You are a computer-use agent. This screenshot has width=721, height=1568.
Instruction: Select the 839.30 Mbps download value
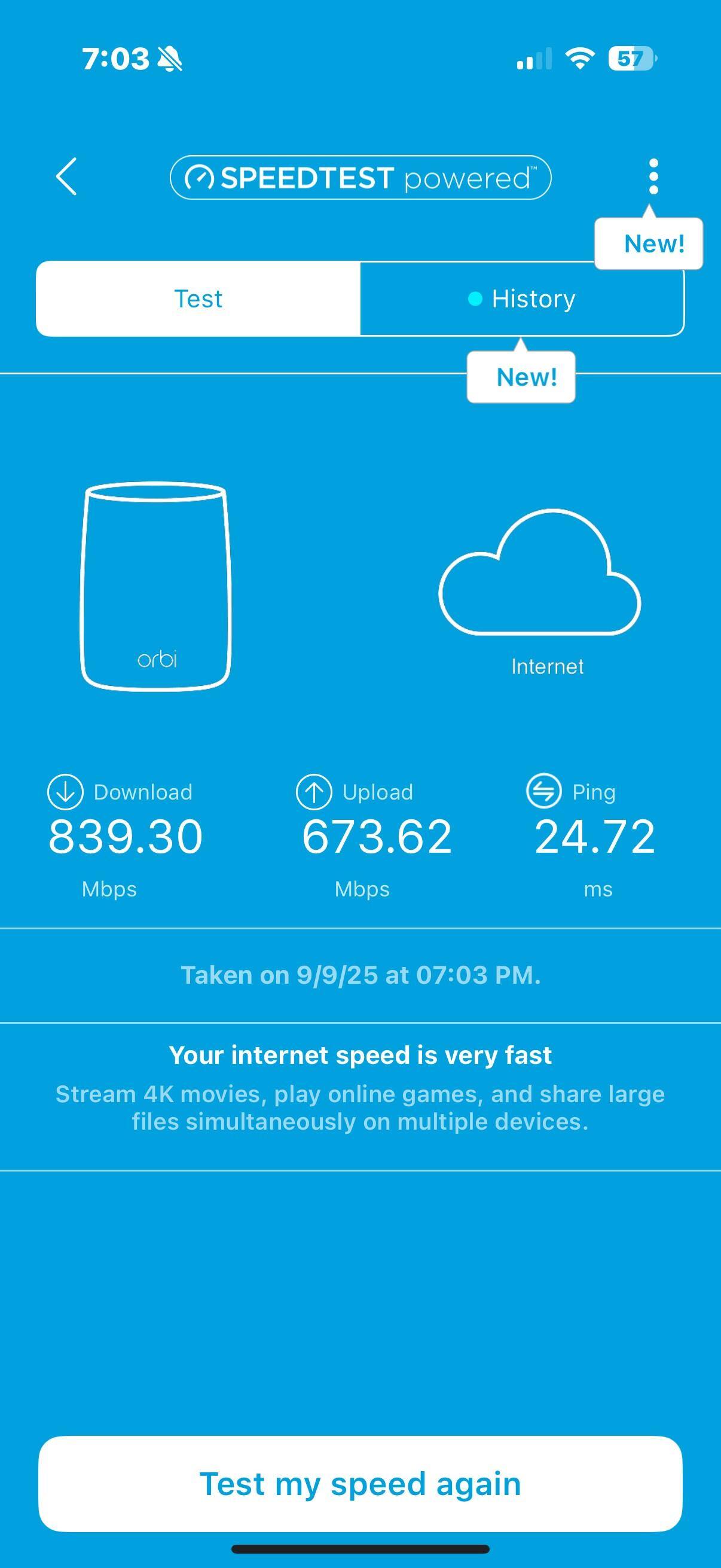125,838
